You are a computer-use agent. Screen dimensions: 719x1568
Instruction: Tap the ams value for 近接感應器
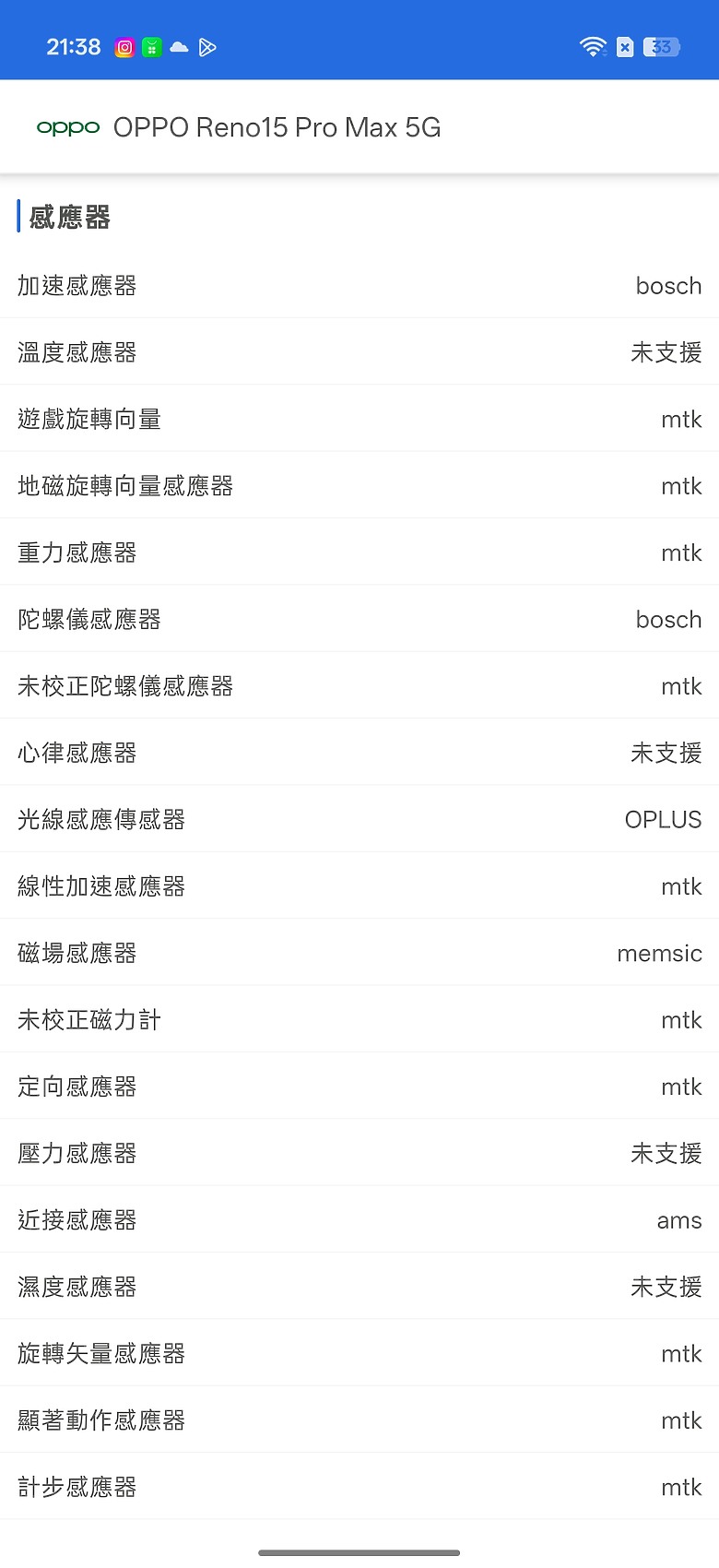pos(678,1219)
